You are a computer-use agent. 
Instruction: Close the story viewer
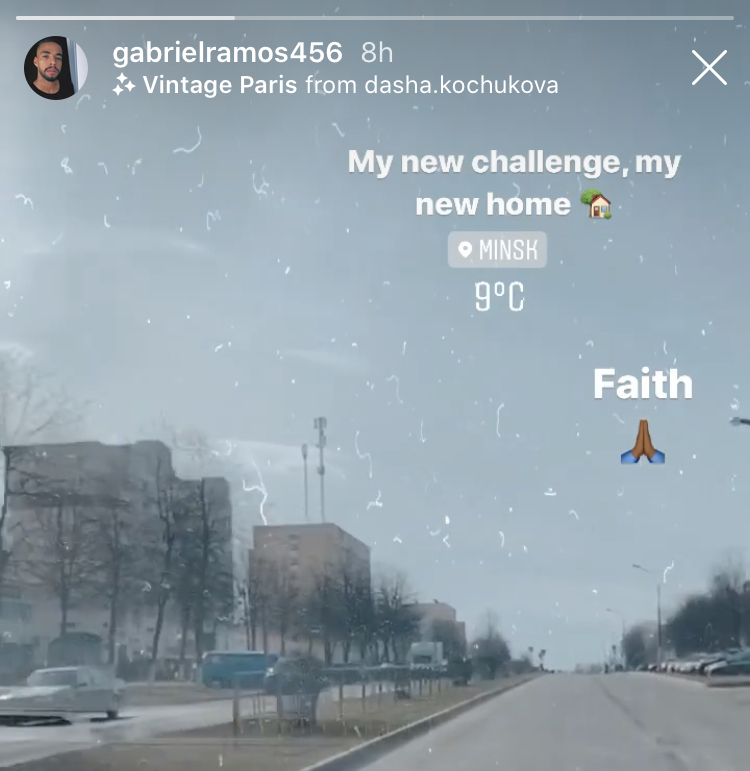709,68
